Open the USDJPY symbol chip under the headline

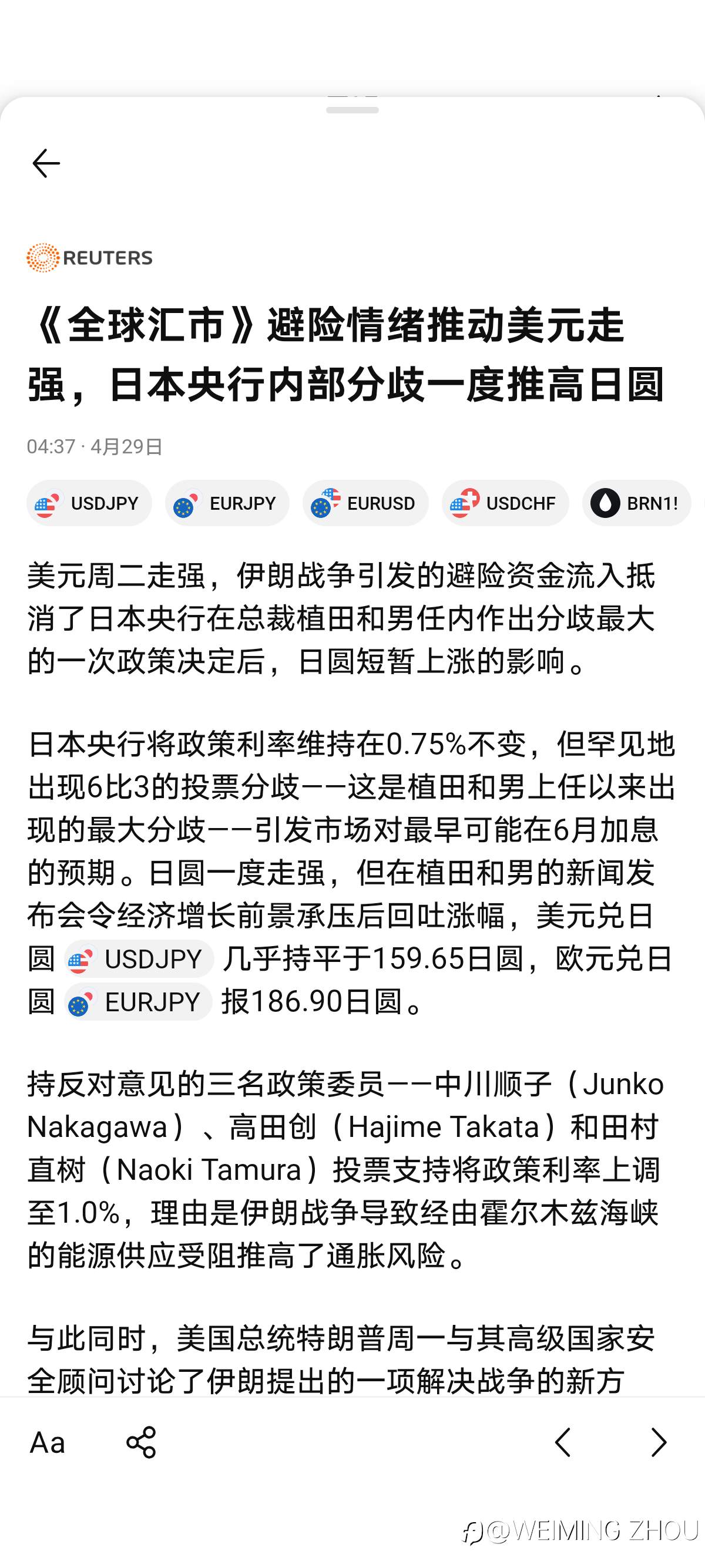(89, 503)
